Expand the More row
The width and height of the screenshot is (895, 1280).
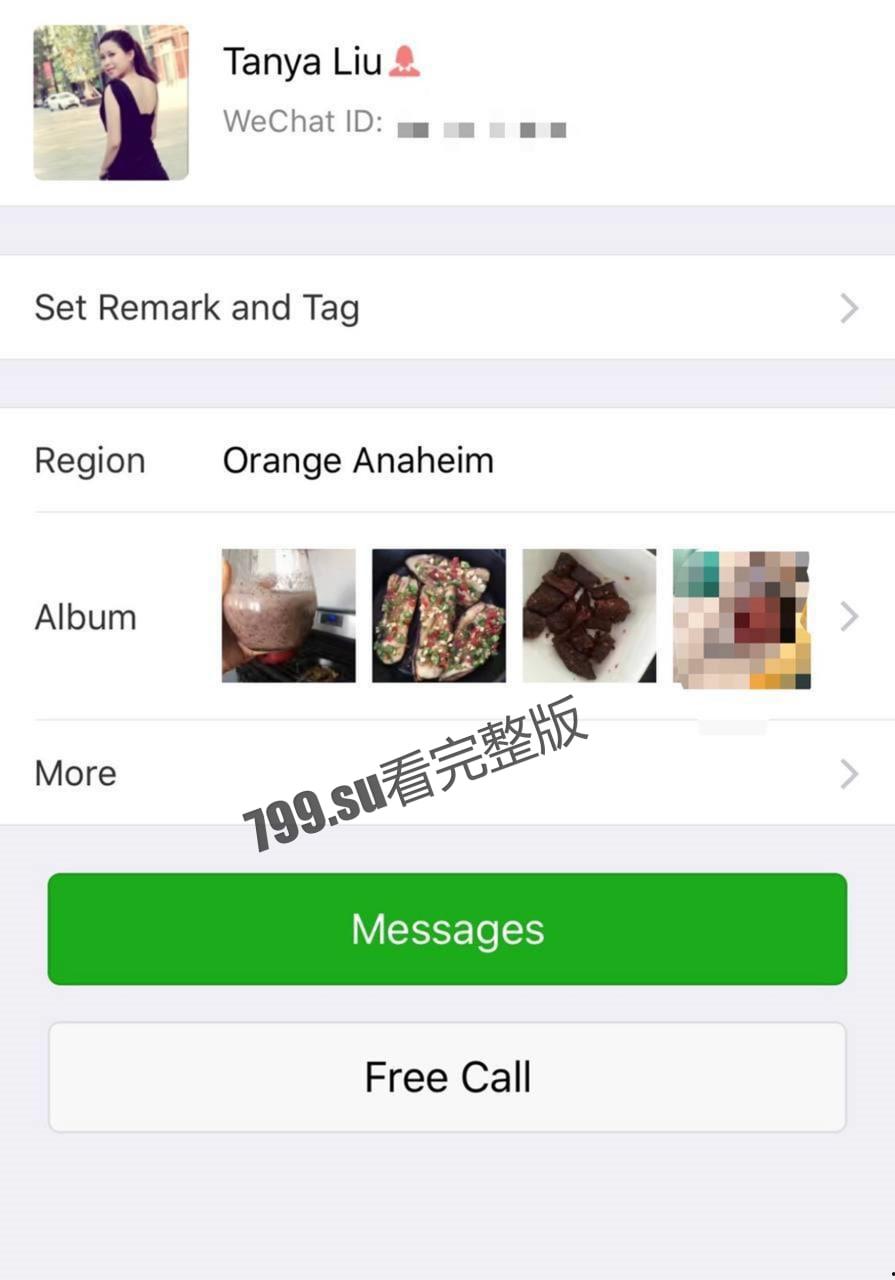click(x=447, y=773)
